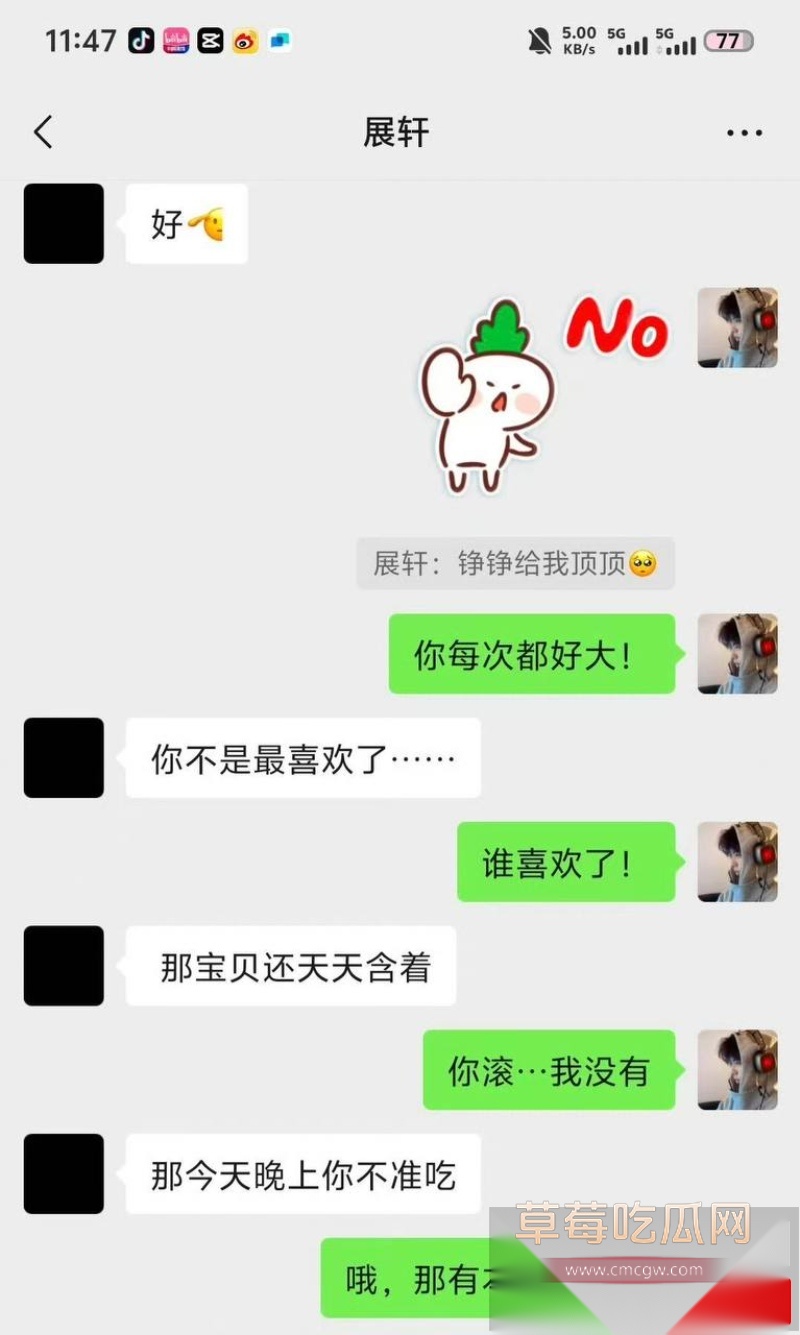Tap the blue app icon in the status bar
This screenshot has width=800, height=1335.
pos(278,41)
